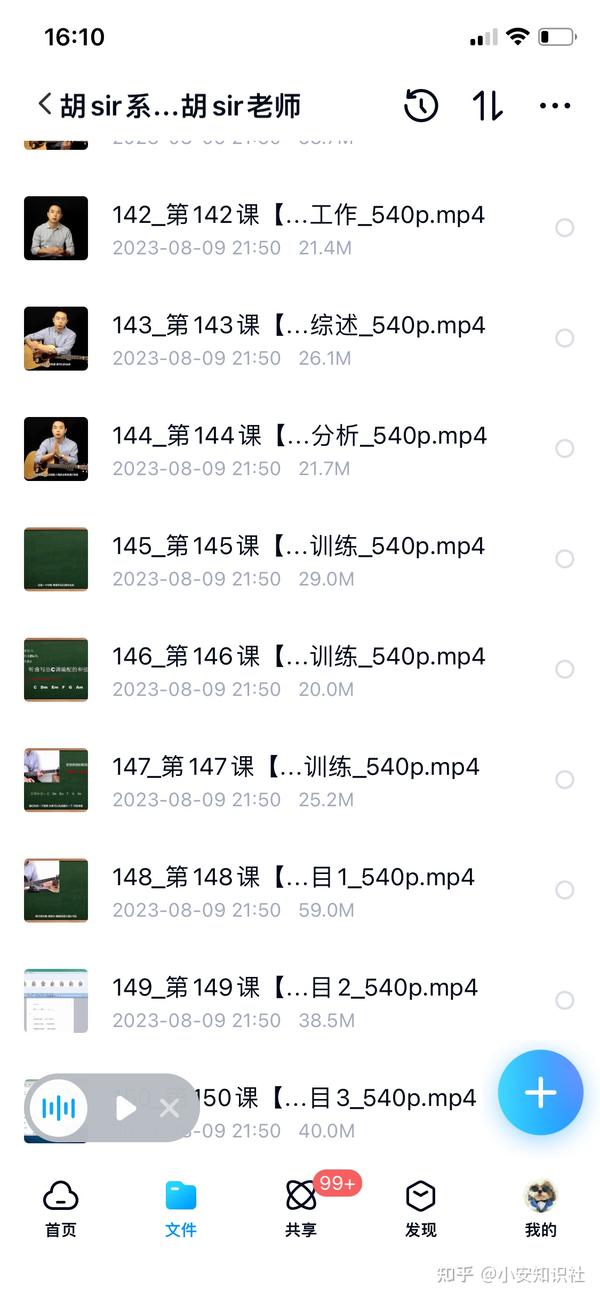Open video file 144_第144课
Screen dimensions: 600x1299
299,449
